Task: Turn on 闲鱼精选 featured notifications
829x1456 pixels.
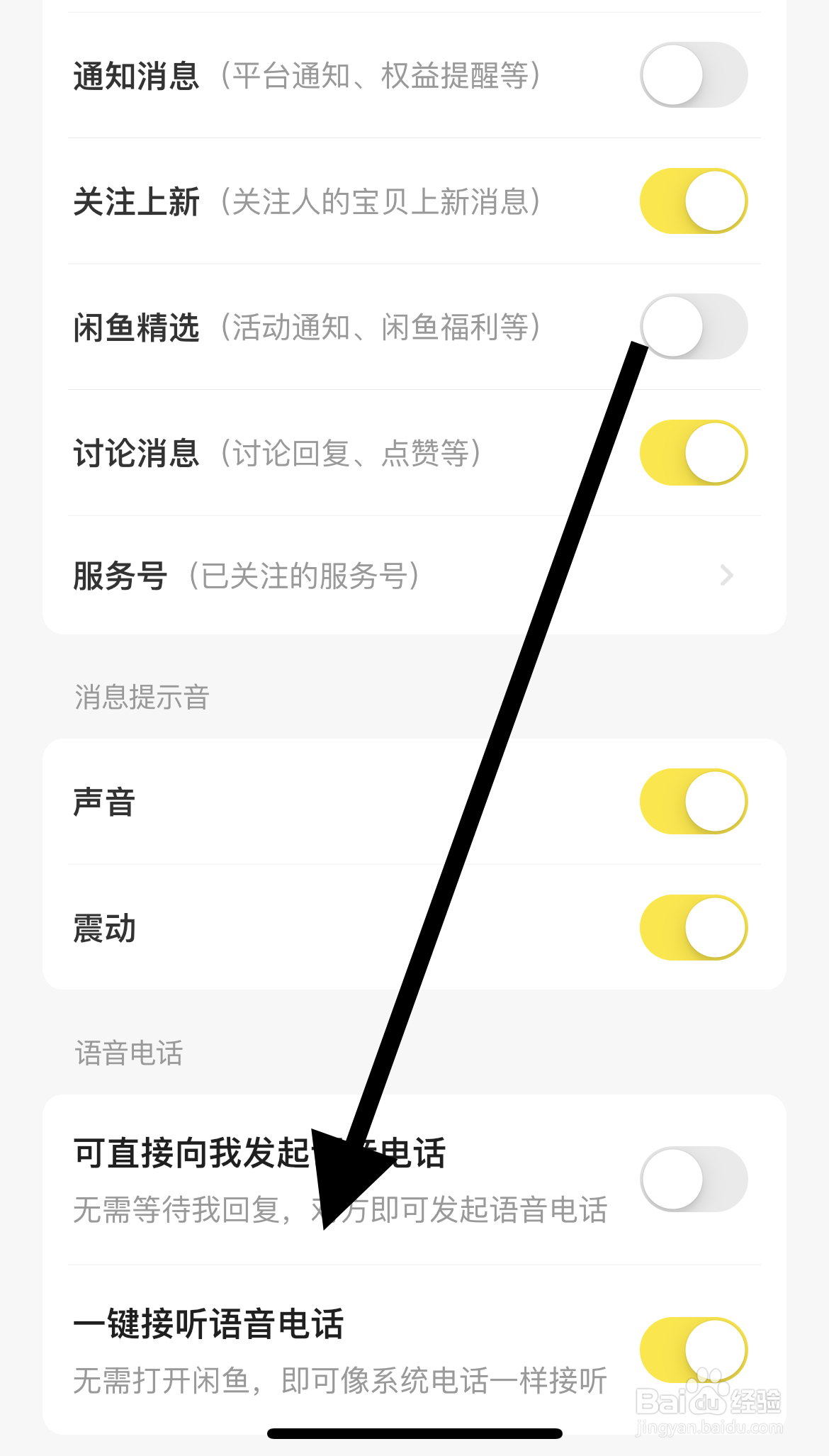Action: click(x=694, y=327)
